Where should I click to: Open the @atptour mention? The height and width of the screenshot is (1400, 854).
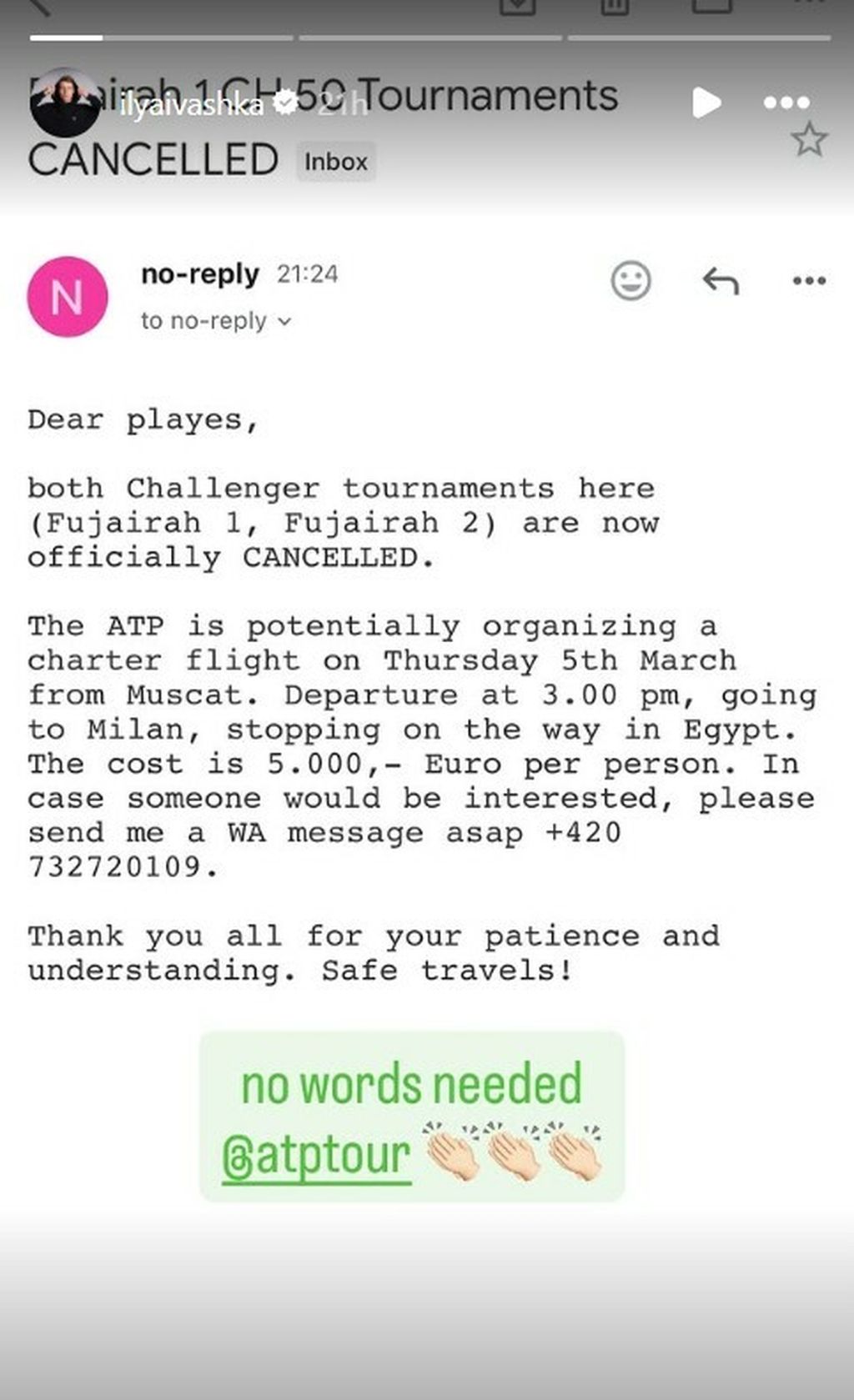click(x=316, y=1157)
